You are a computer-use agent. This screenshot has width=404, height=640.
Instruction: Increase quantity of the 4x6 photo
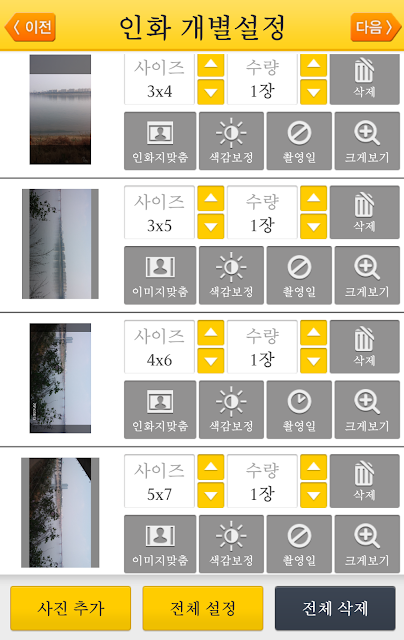pos(313,333)
